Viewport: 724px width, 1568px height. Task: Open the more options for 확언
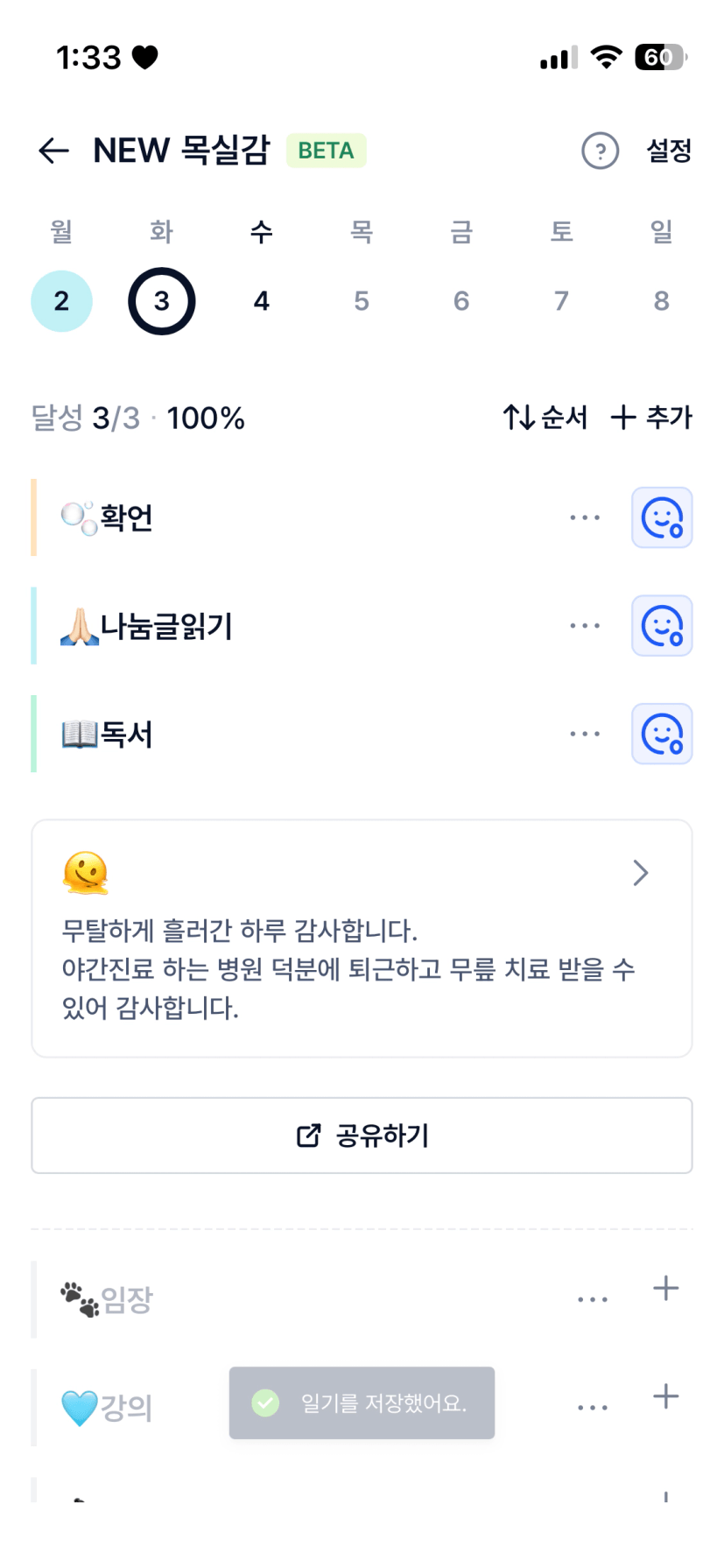[584, 517]
